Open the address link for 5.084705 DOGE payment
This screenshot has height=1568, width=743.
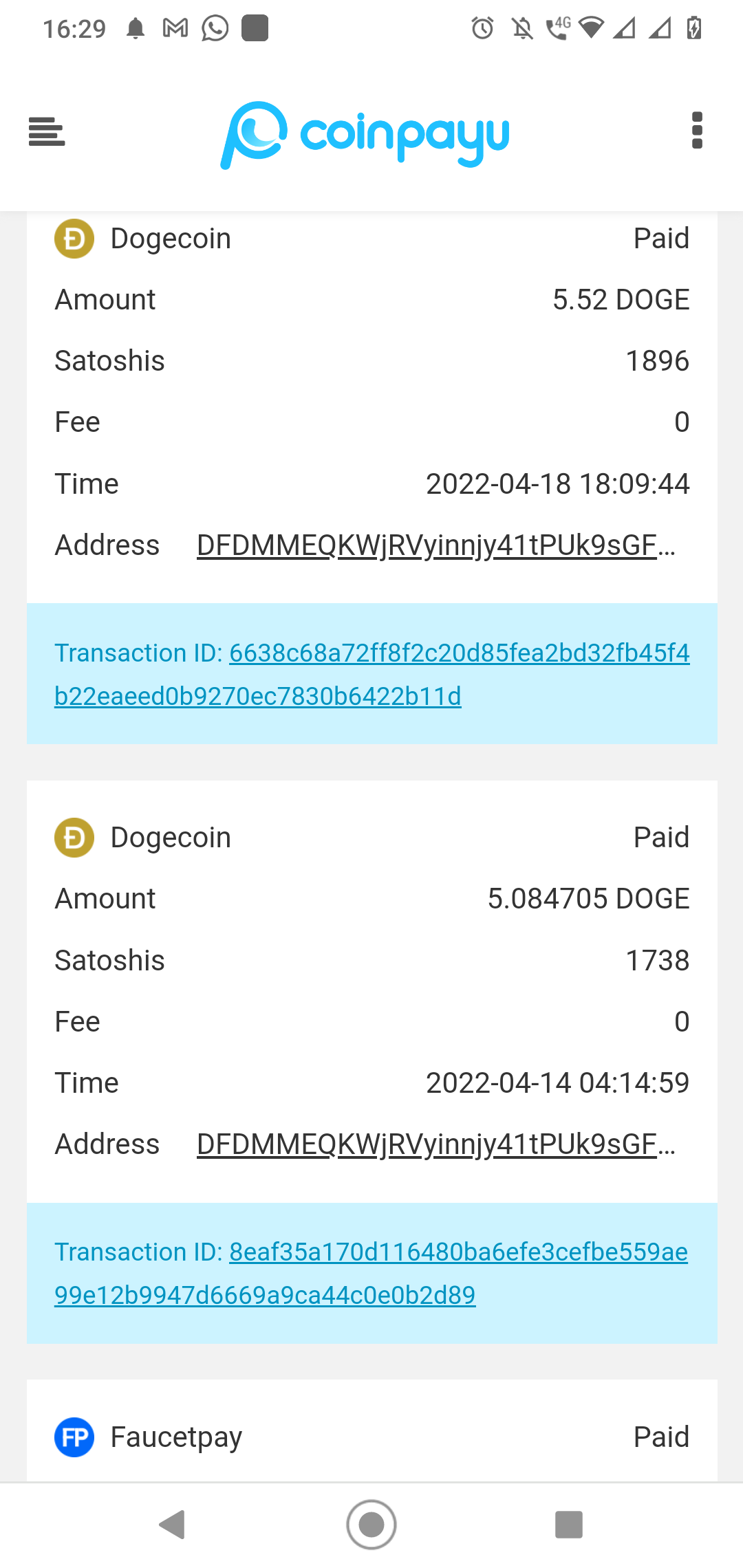tap(436, 1144)
